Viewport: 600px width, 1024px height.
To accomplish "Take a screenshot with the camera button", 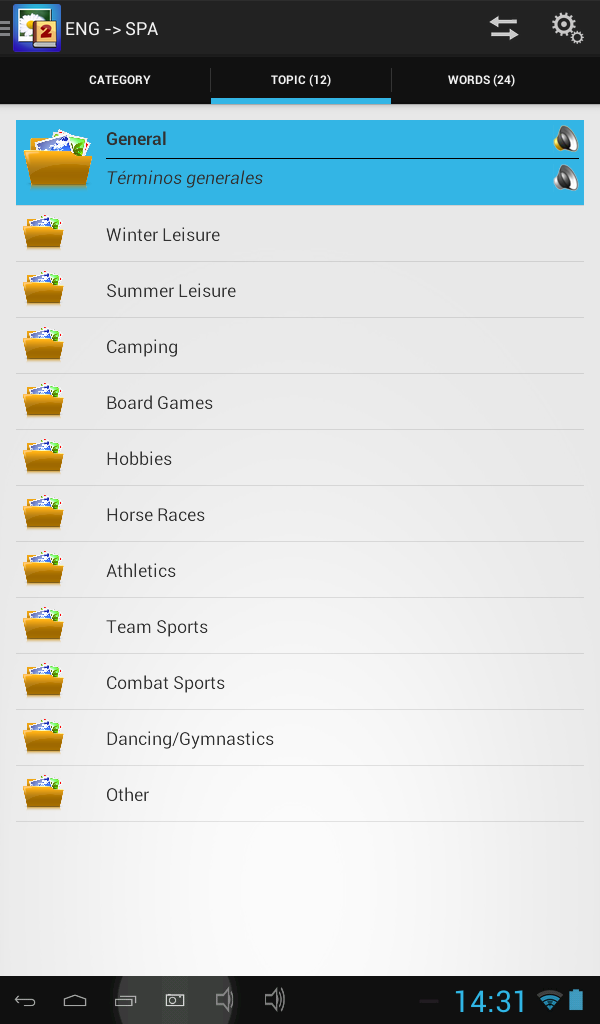I will point(175,1000).
